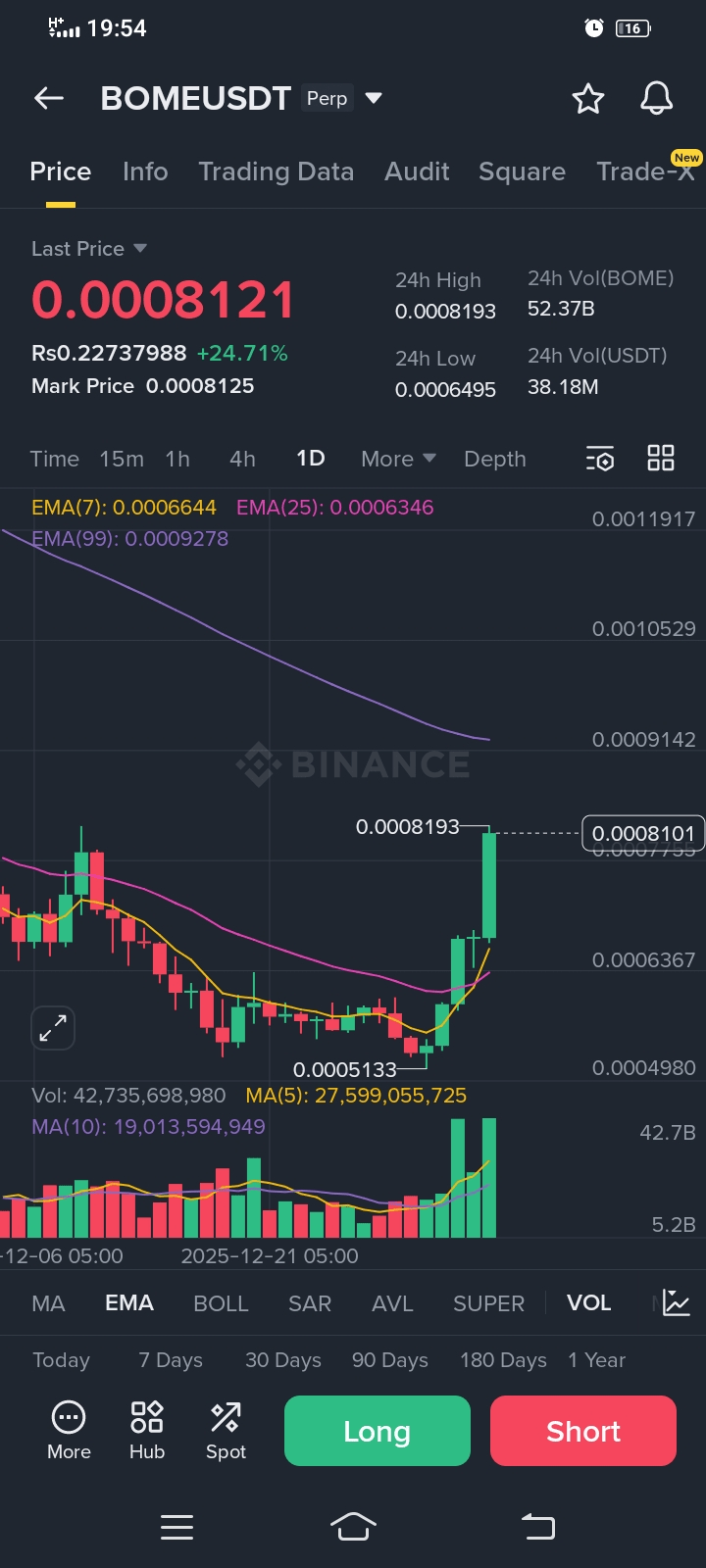Expand the Last Price dropdown
706x1568 pixels.
click(140, 249)
